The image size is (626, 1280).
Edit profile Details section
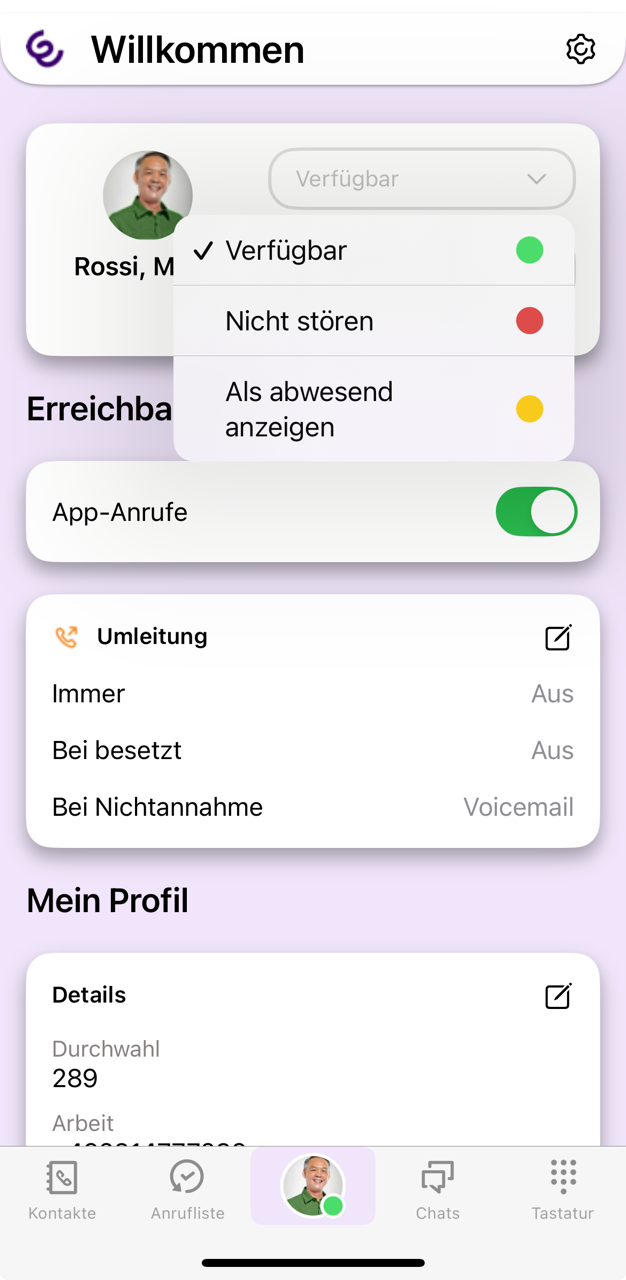558,996
